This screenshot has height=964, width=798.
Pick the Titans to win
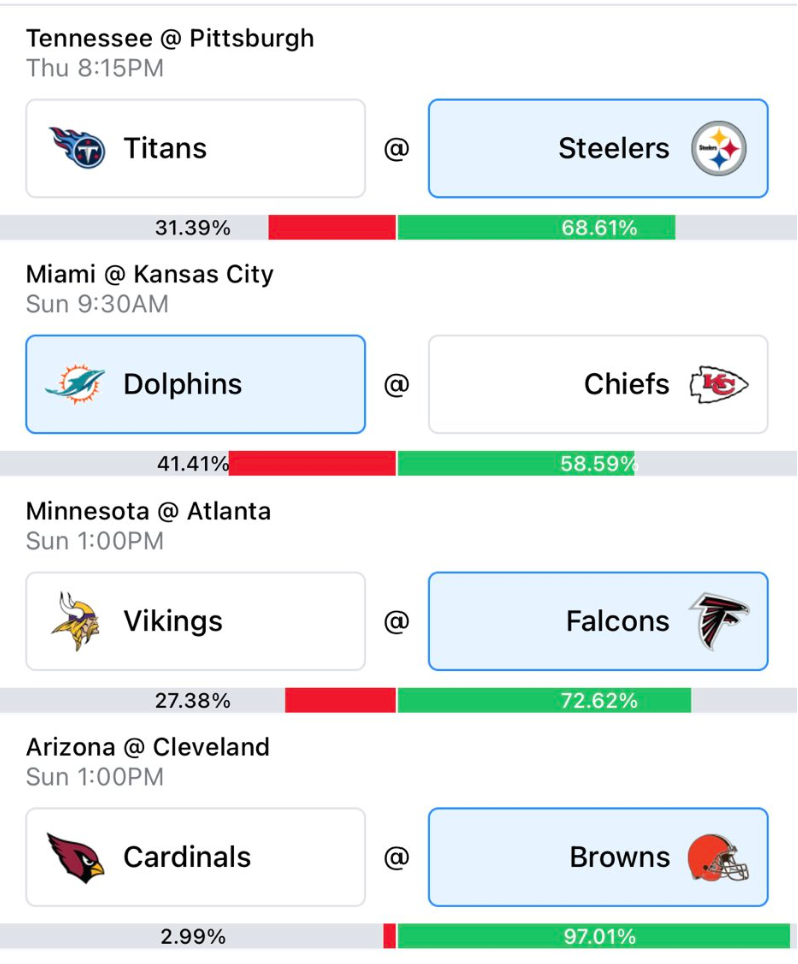195,148
